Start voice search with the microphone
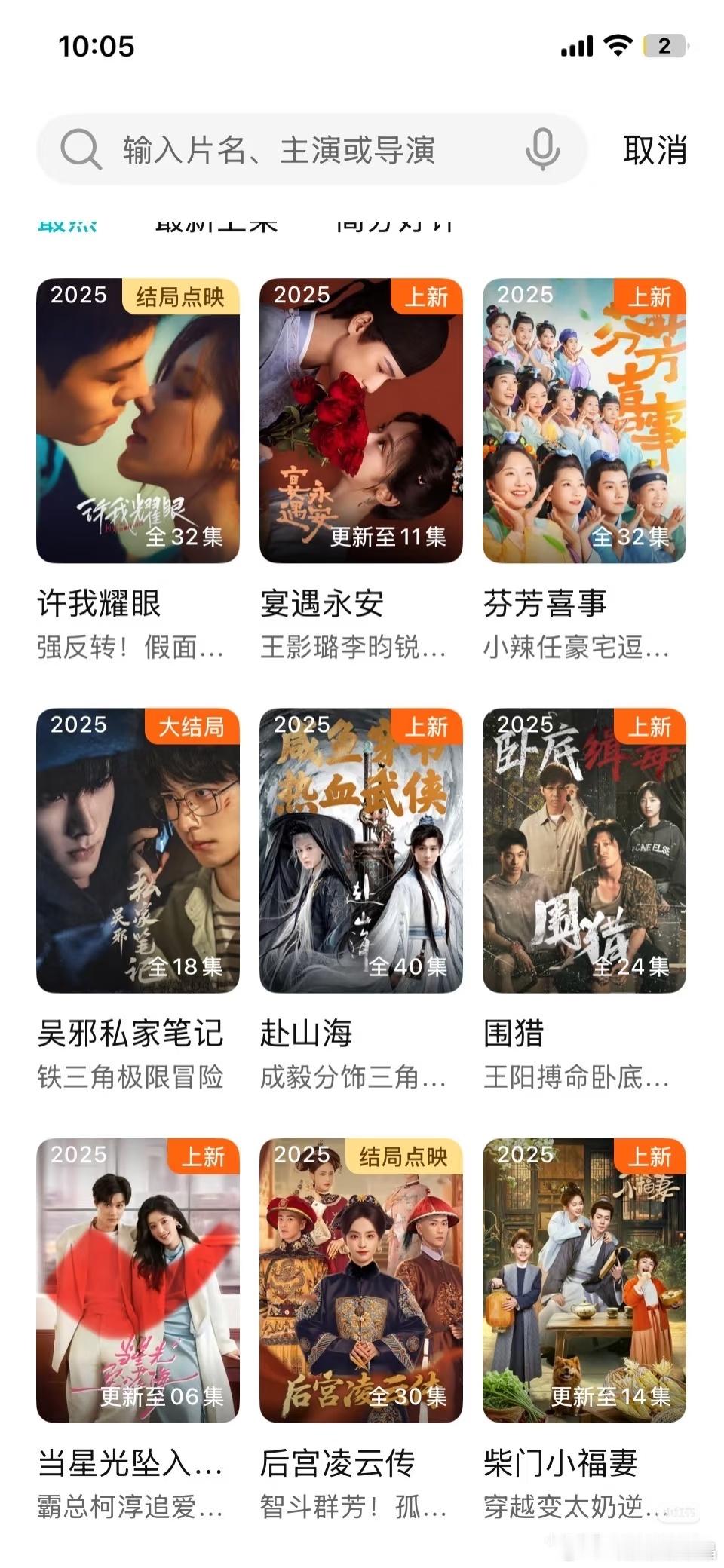This screenshot has height=1568, width=724. pyautogui.click(x=542, y=149)
